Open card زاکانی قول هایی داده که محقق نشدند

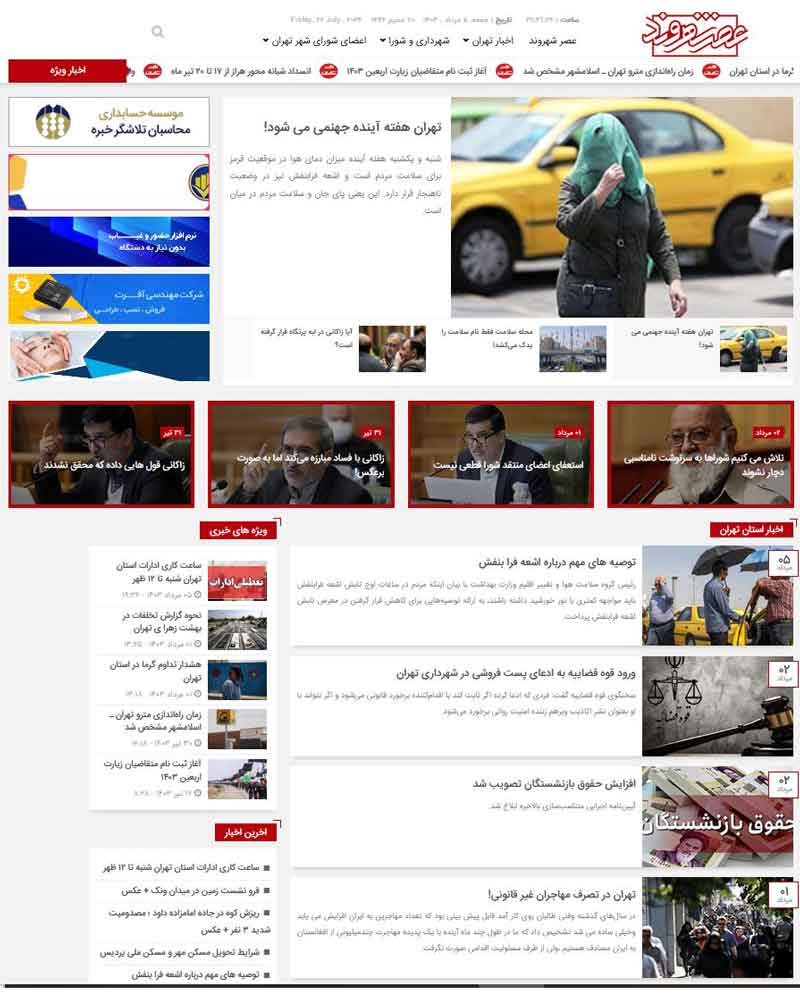[101, 454]
